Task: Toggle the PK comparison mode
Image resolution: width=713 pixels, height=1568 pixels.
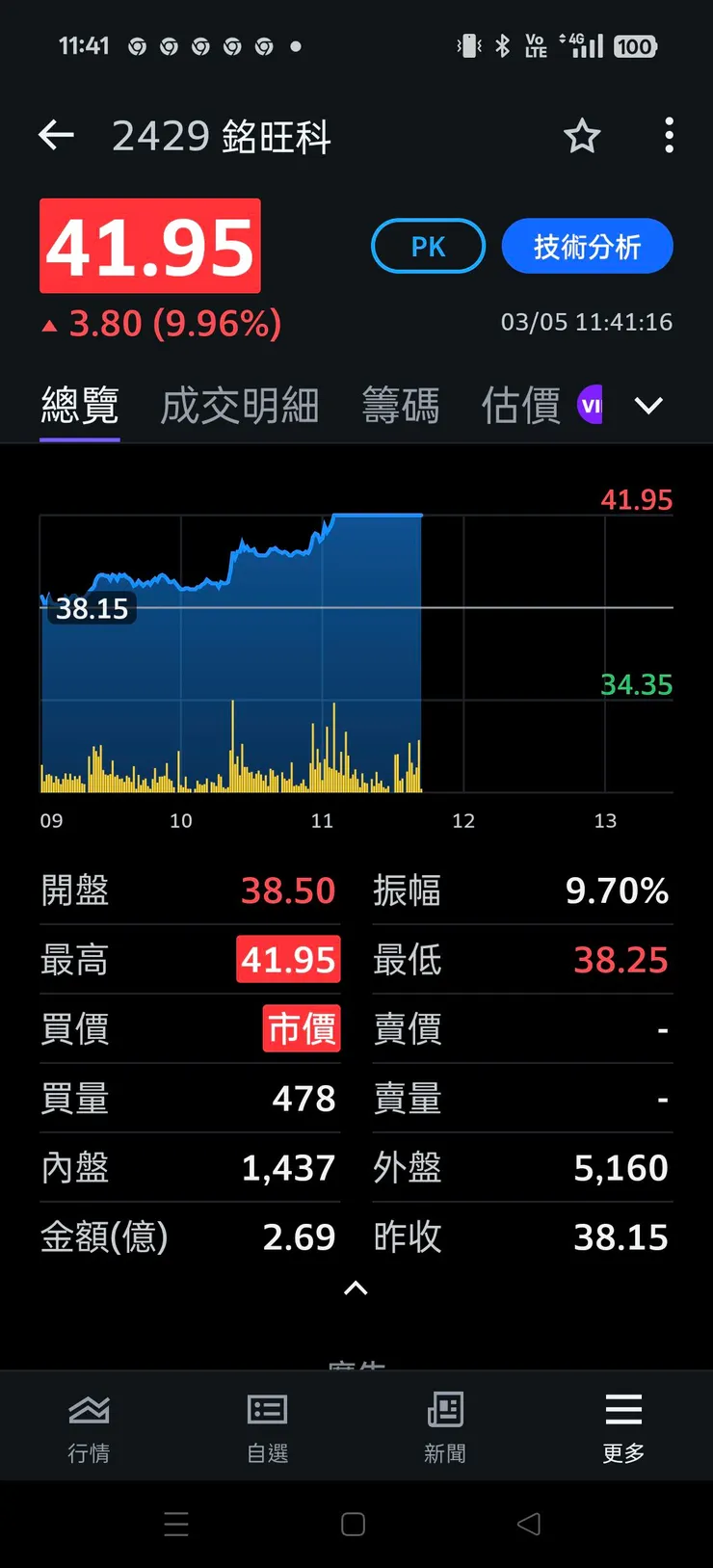Action: pyautogui.click(x=428, y=246)
